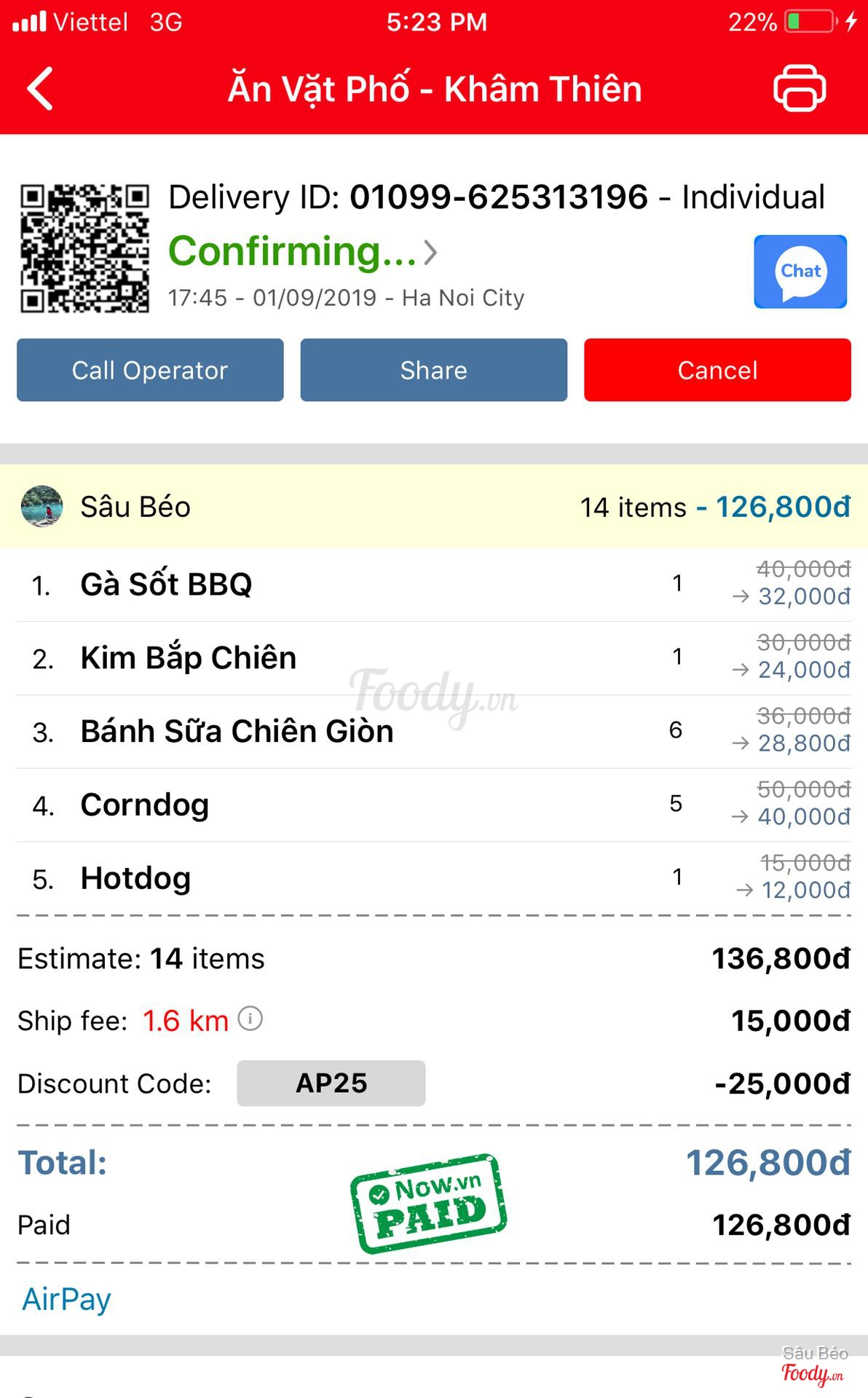The width and height of the screenshot is (868, 1398).
Task: Open the Chat button
Action: (x=800, y=272)
